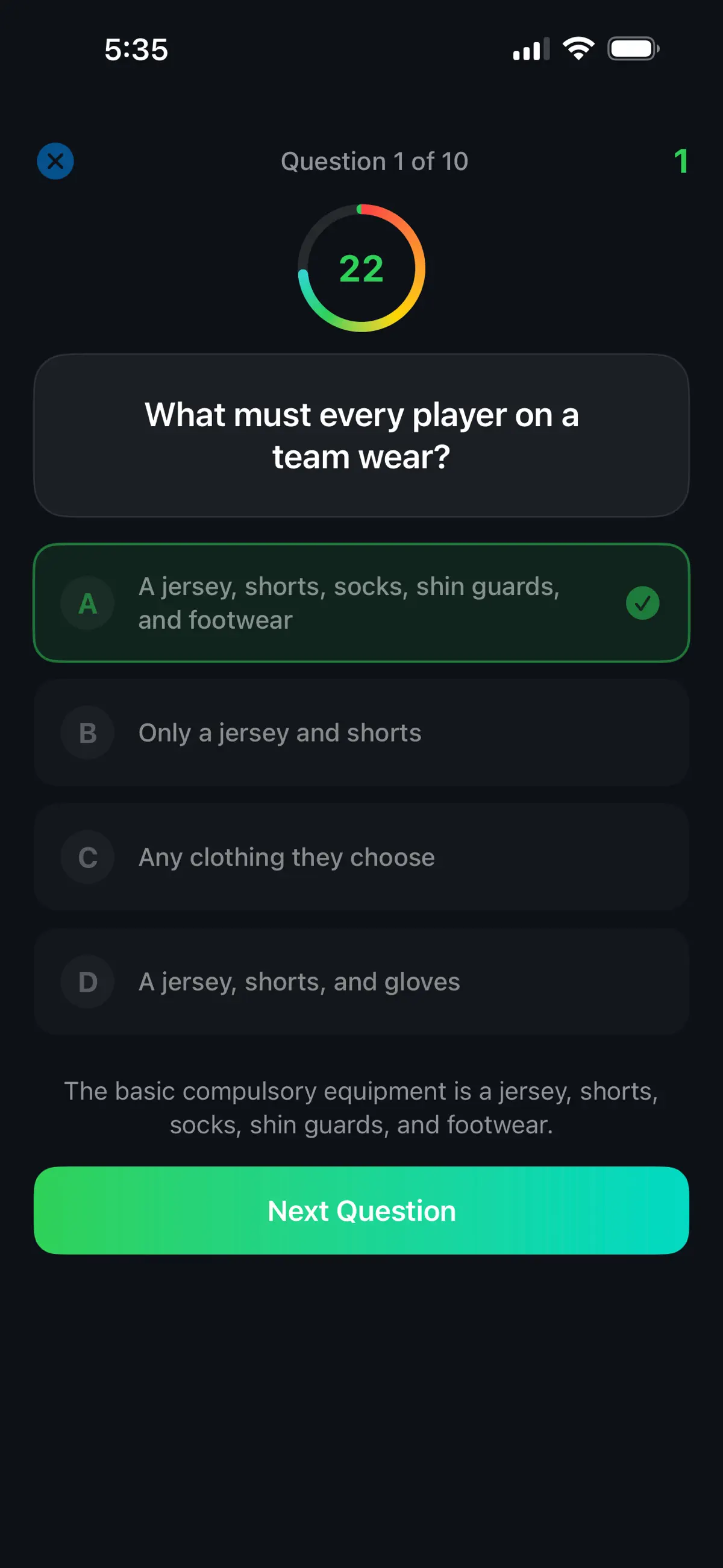Pick answer C, any clothing they choose
The height and width of the screenshot is (1568, 723).
pyautogui.click(x=361, y=857)
